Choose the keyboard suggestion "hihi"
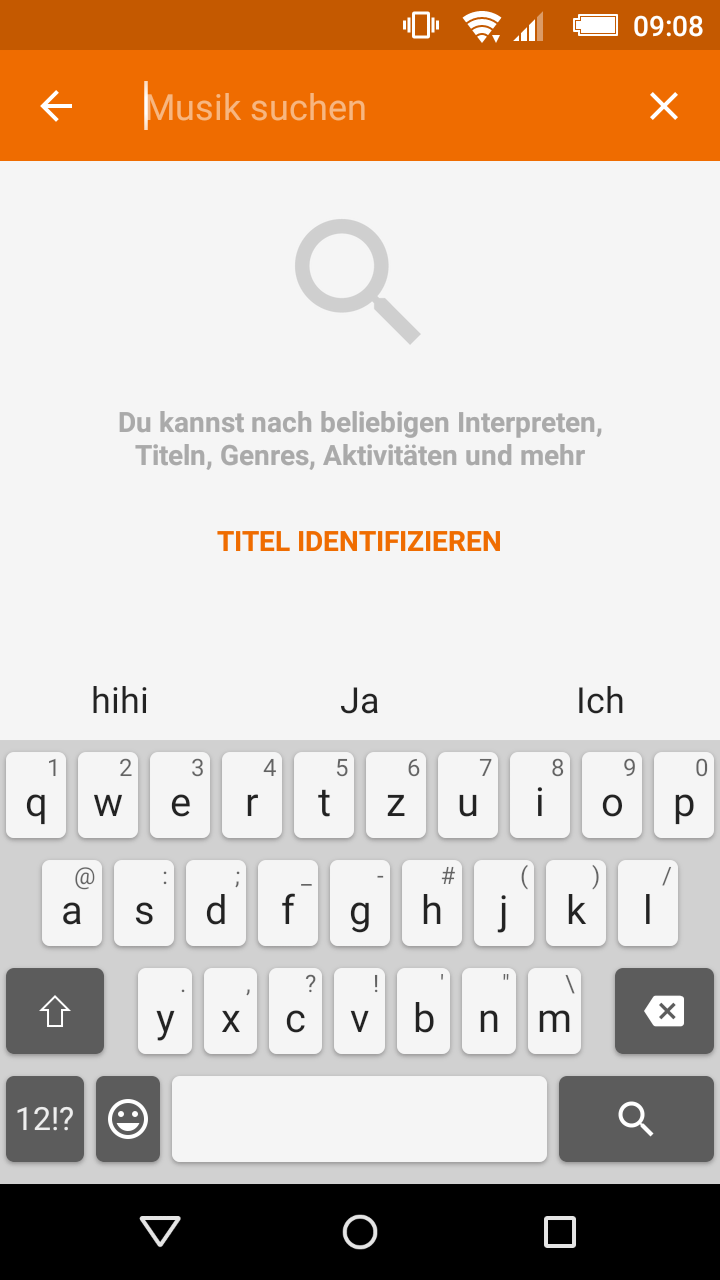 coord(120,700)
